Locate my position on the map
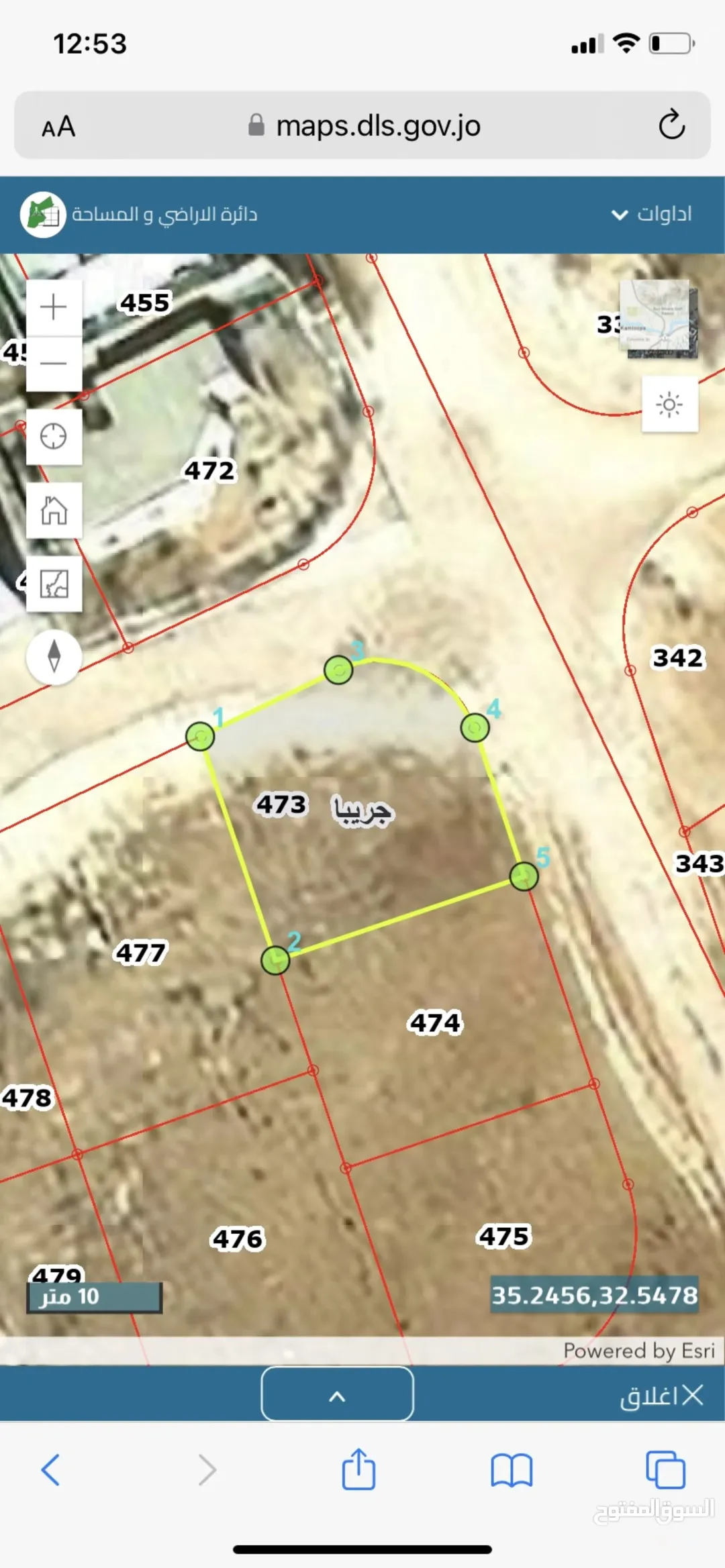Viewport: 725px width, 1568px height. point(54,437)
